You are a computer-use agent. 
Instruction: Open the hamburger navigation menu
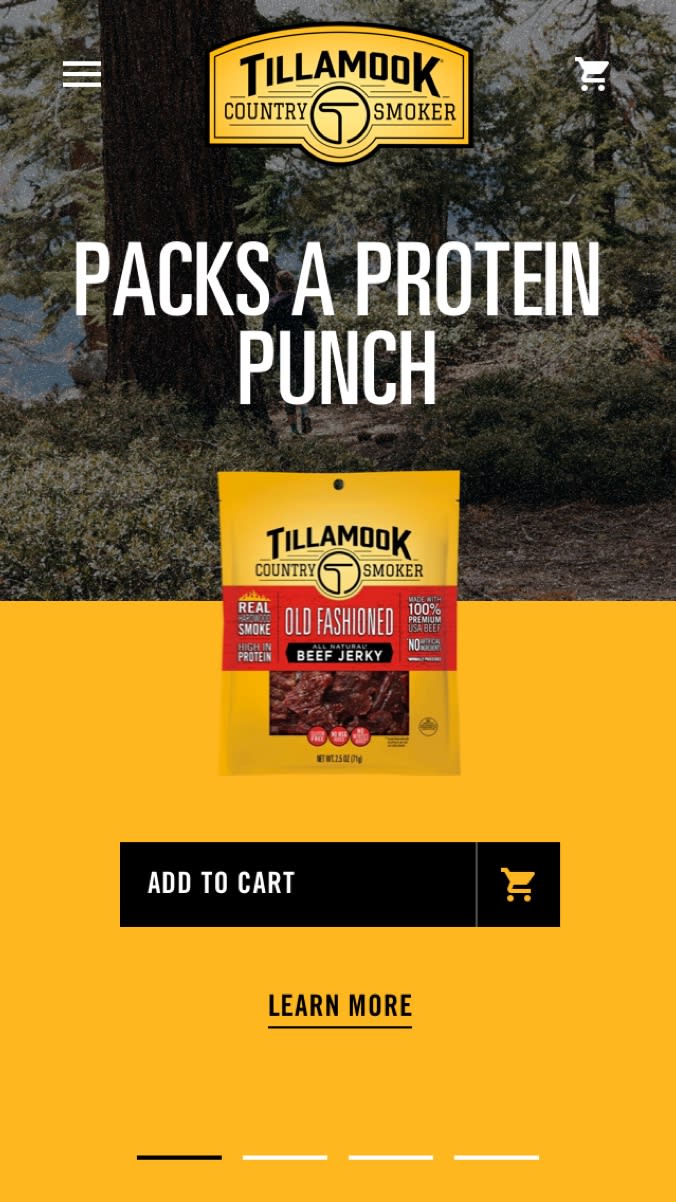tap(82, 74)
